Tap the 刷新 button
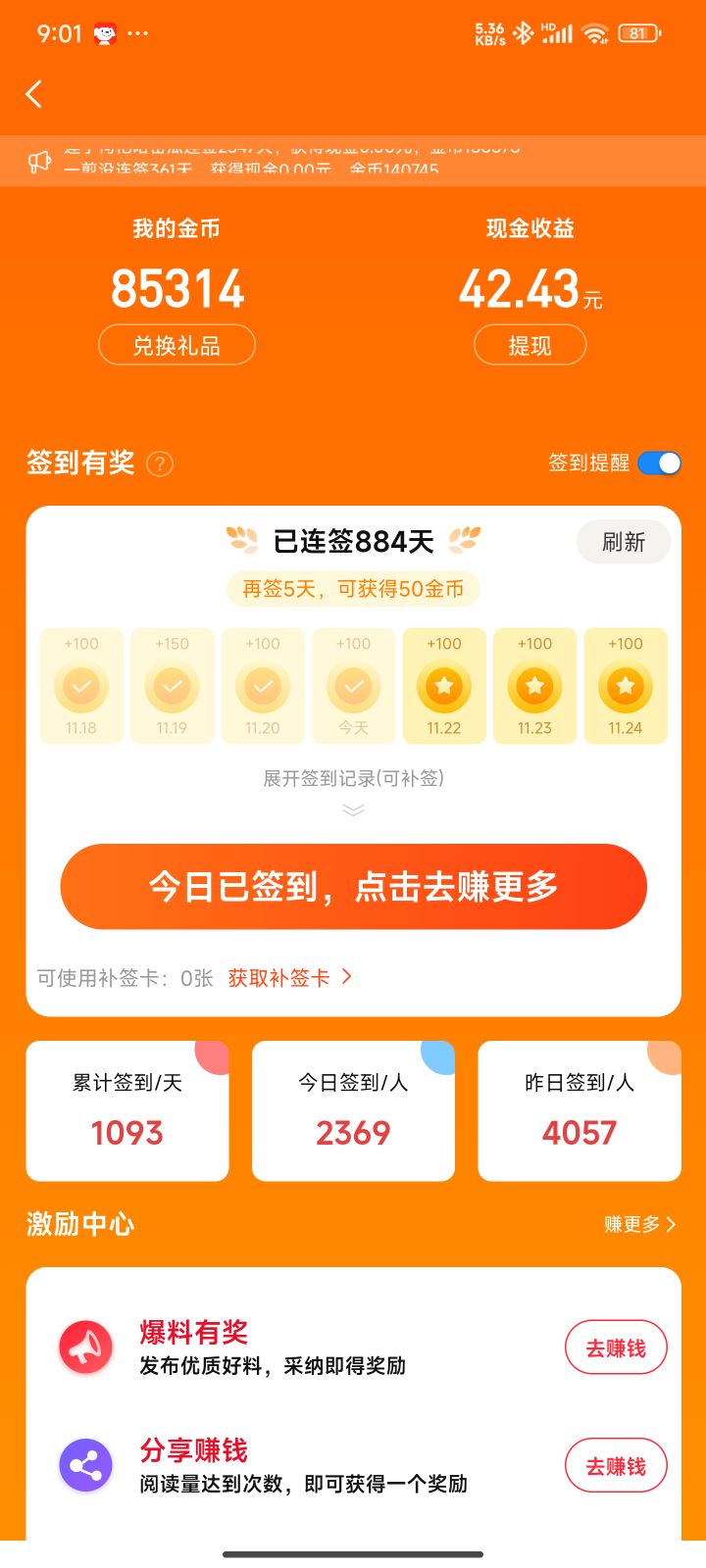The height and width of the screenshot is (1568, 706). (623, 542)
